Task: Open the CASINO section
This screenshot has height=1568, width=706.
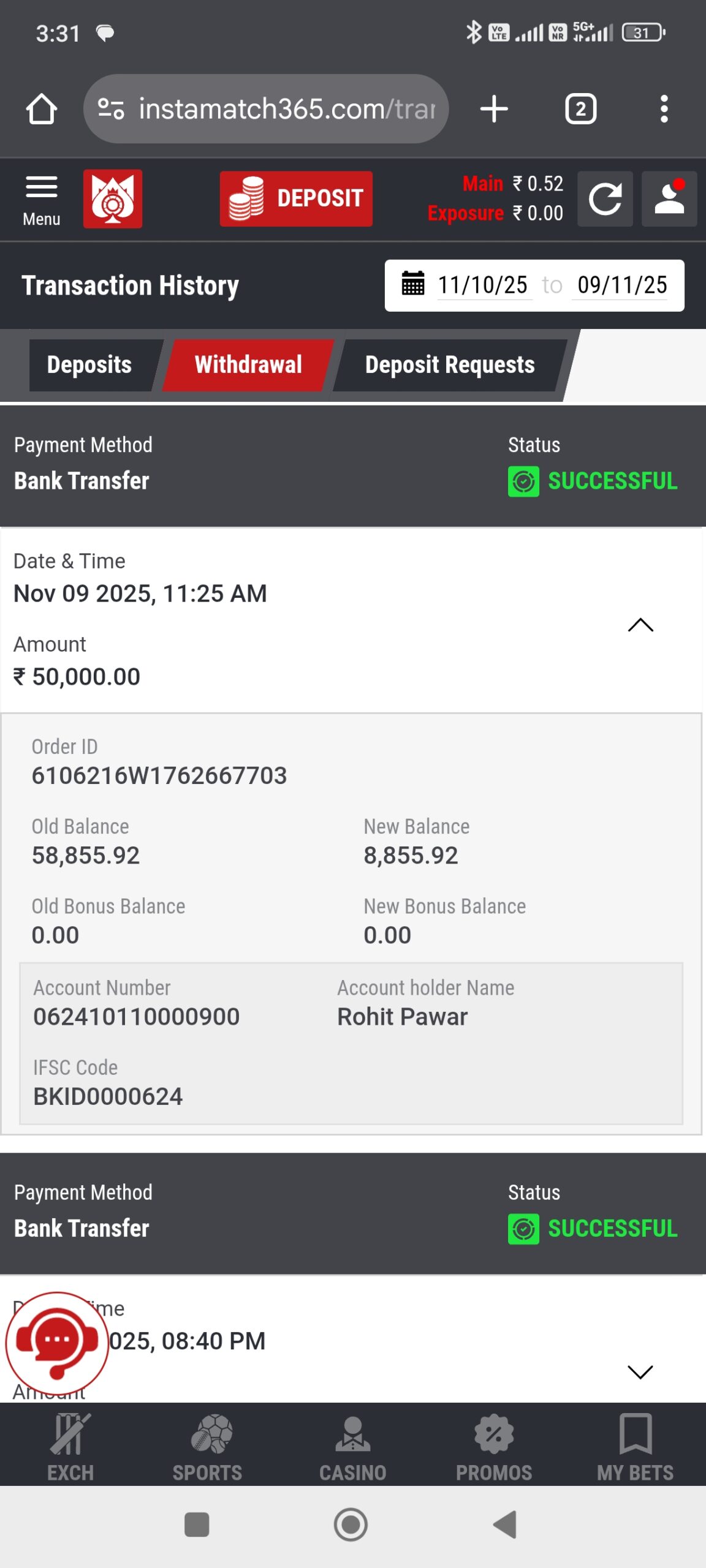Action: (352, 1445)
